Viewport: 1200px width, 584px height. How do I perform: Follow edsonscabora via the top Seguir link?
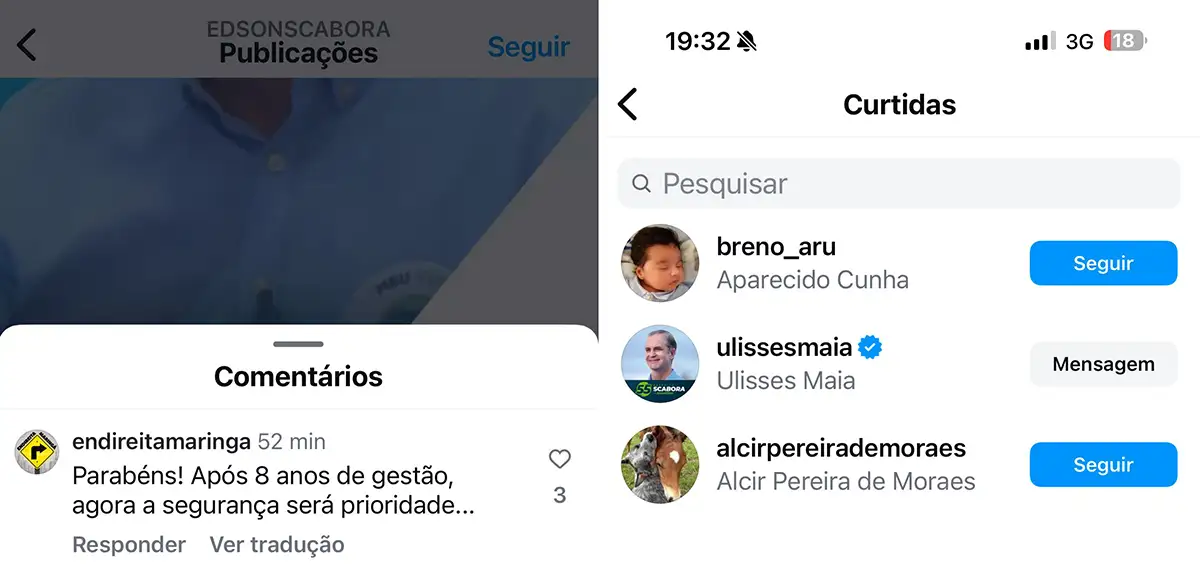click(528, 47)
